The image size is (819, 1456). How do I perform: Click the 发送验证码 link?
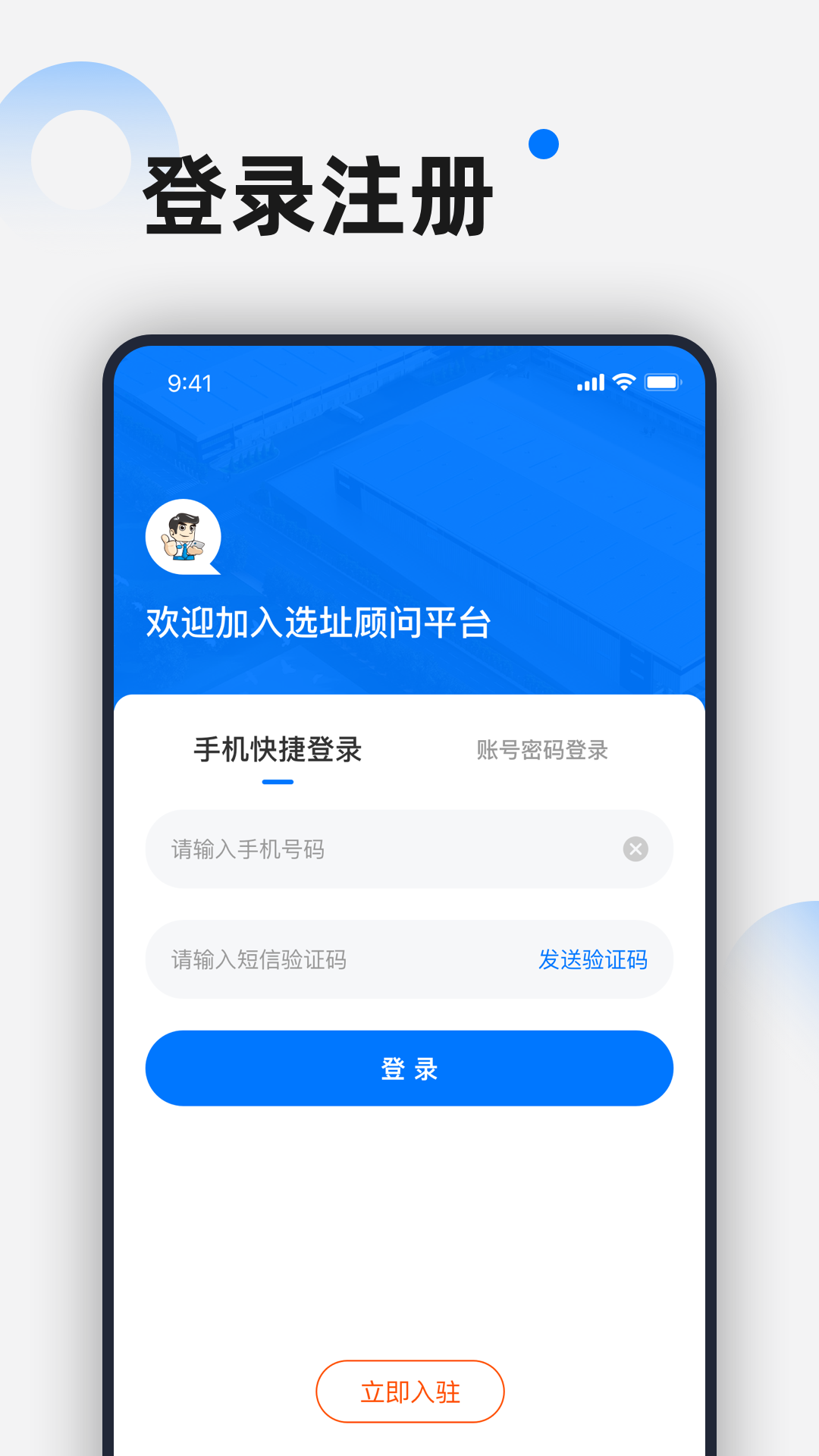[592, 960]
